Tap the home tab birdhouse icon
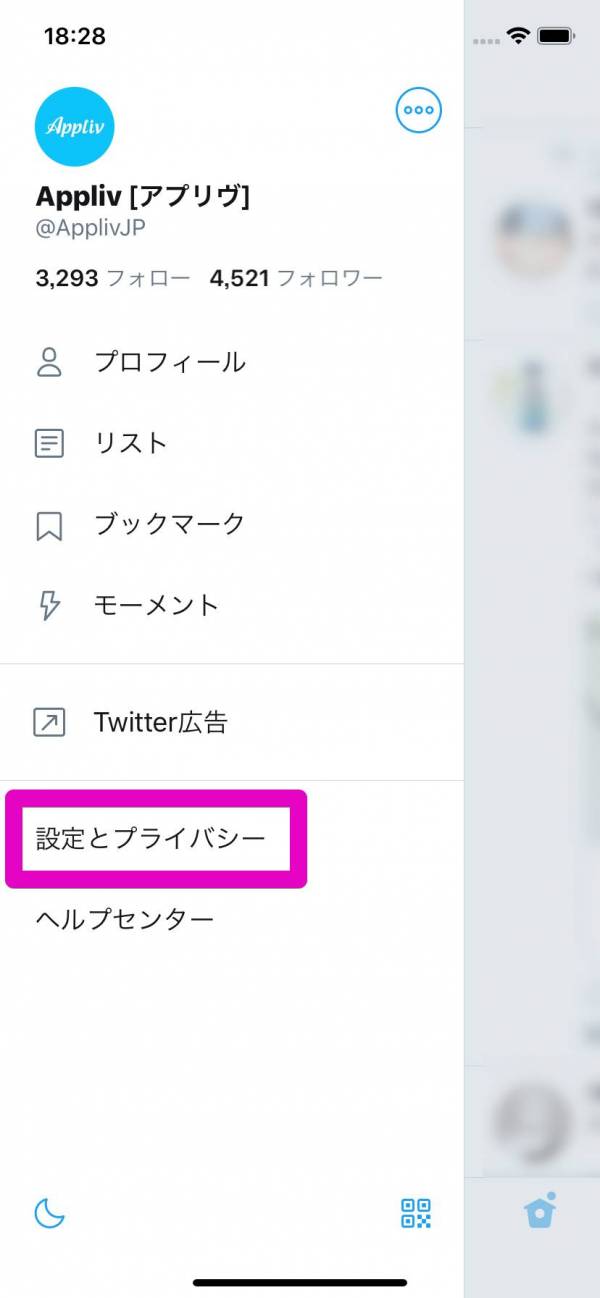This screenshot has width=600, height=1298. (x=540, y=1211)
